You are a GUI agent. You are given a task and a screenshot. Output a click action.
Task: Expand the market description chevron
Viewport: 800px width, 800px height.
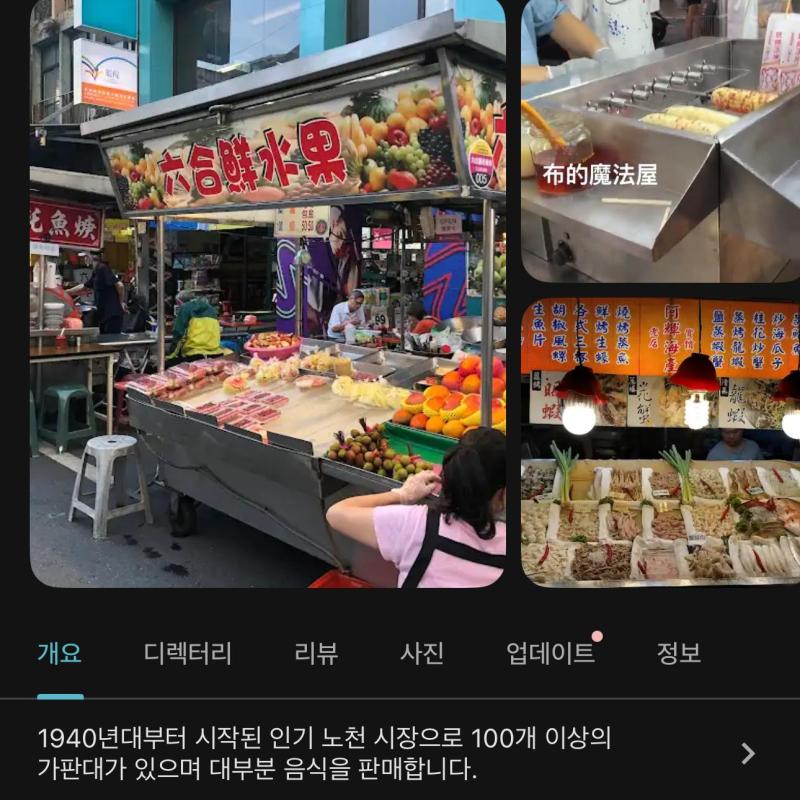coord(747,753)
